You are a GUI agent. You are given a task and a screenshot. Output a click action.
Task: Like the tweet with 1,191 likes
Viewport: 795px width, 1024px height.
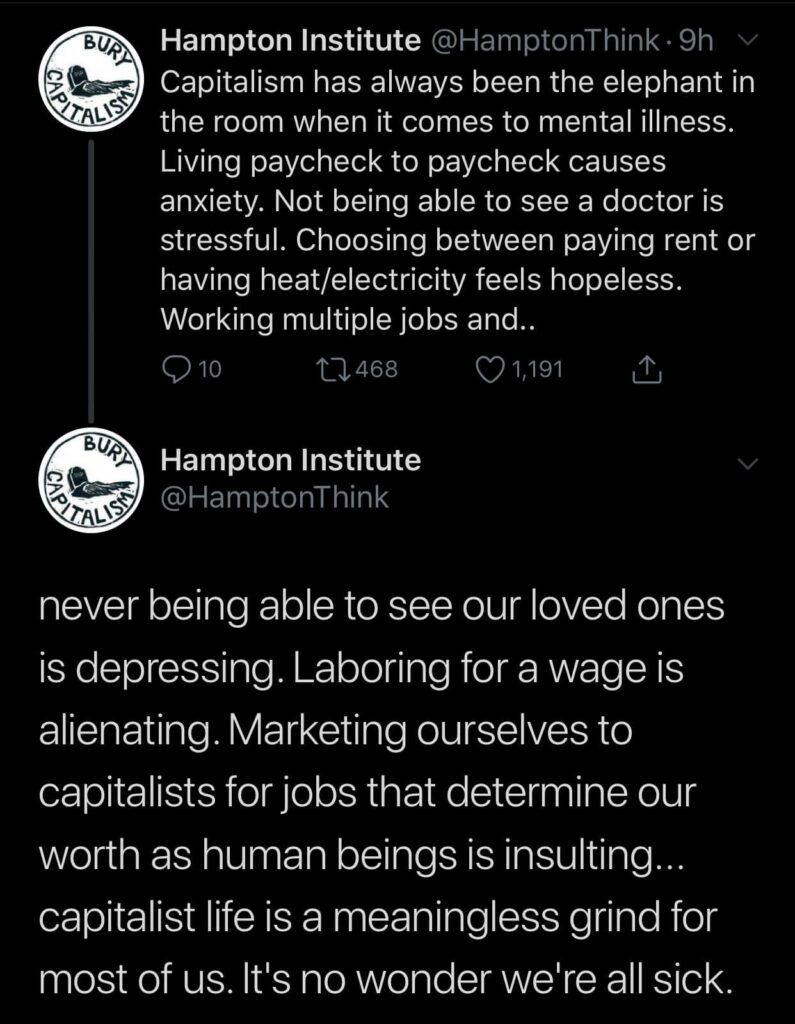[490, 370]
